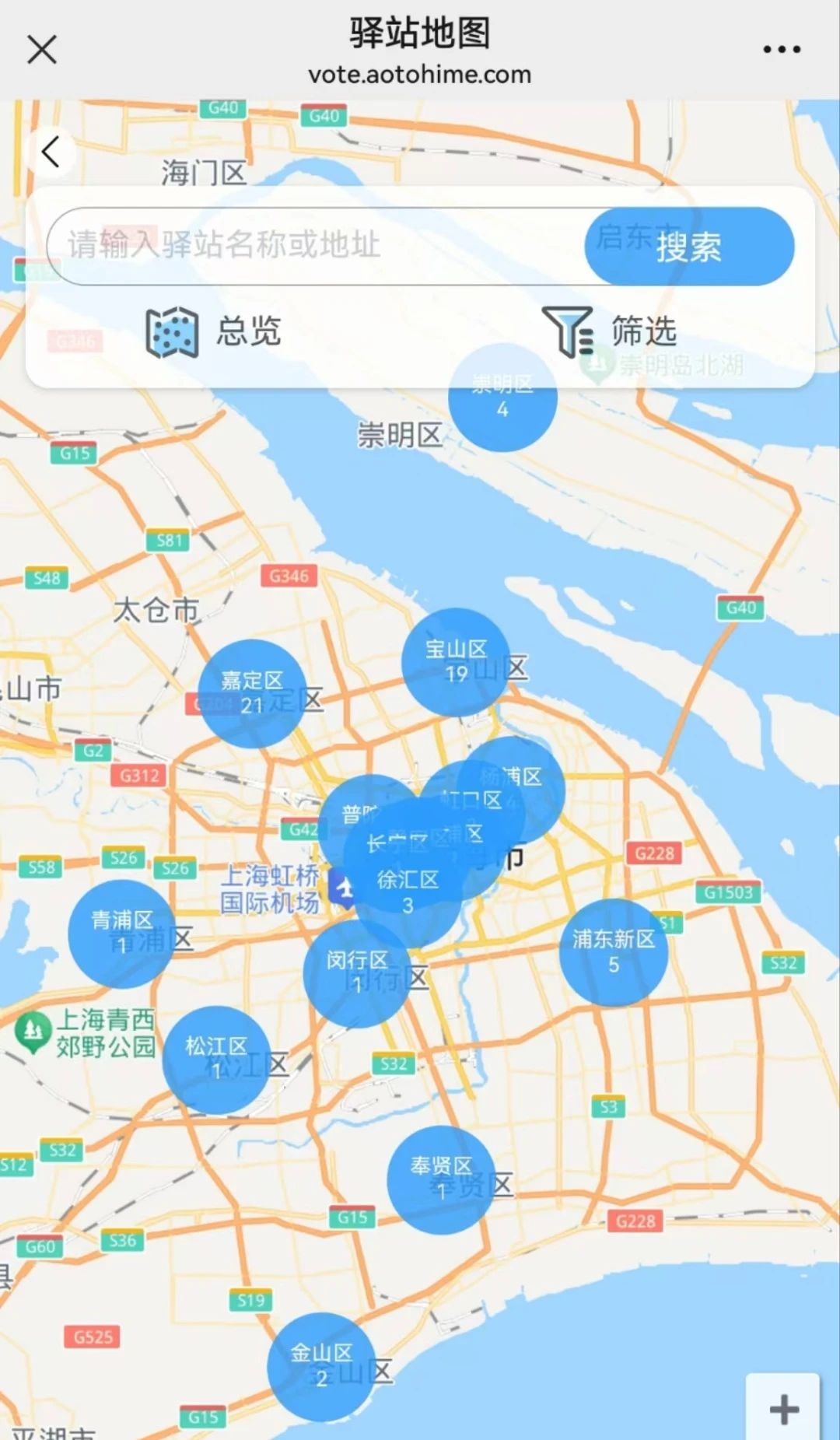The height and width of the screenshot is (1440, 840).
Task: Zoom in with the plus button
Action: 783,1409
